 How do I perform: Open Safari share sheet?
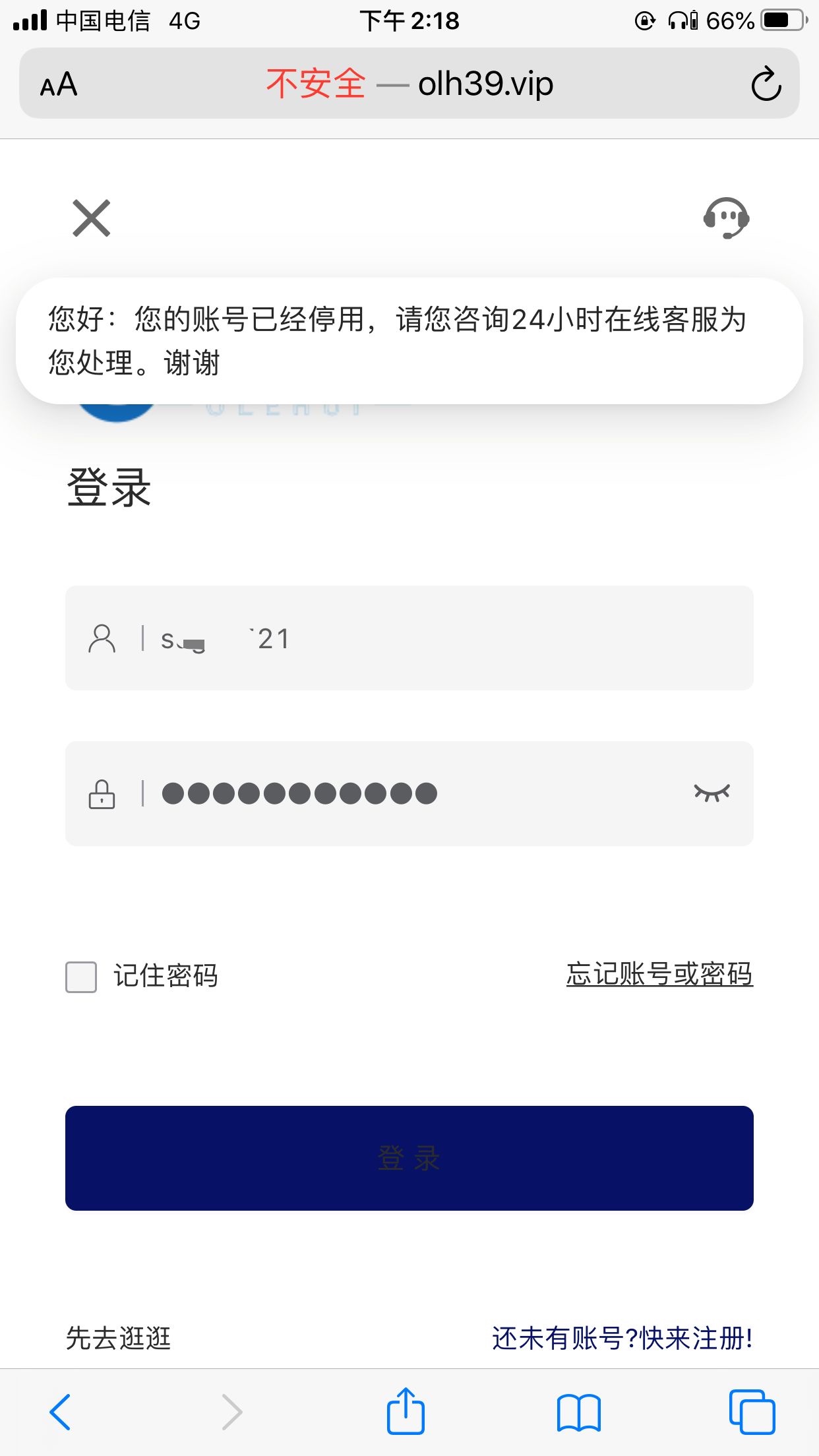coord(406,1412)
